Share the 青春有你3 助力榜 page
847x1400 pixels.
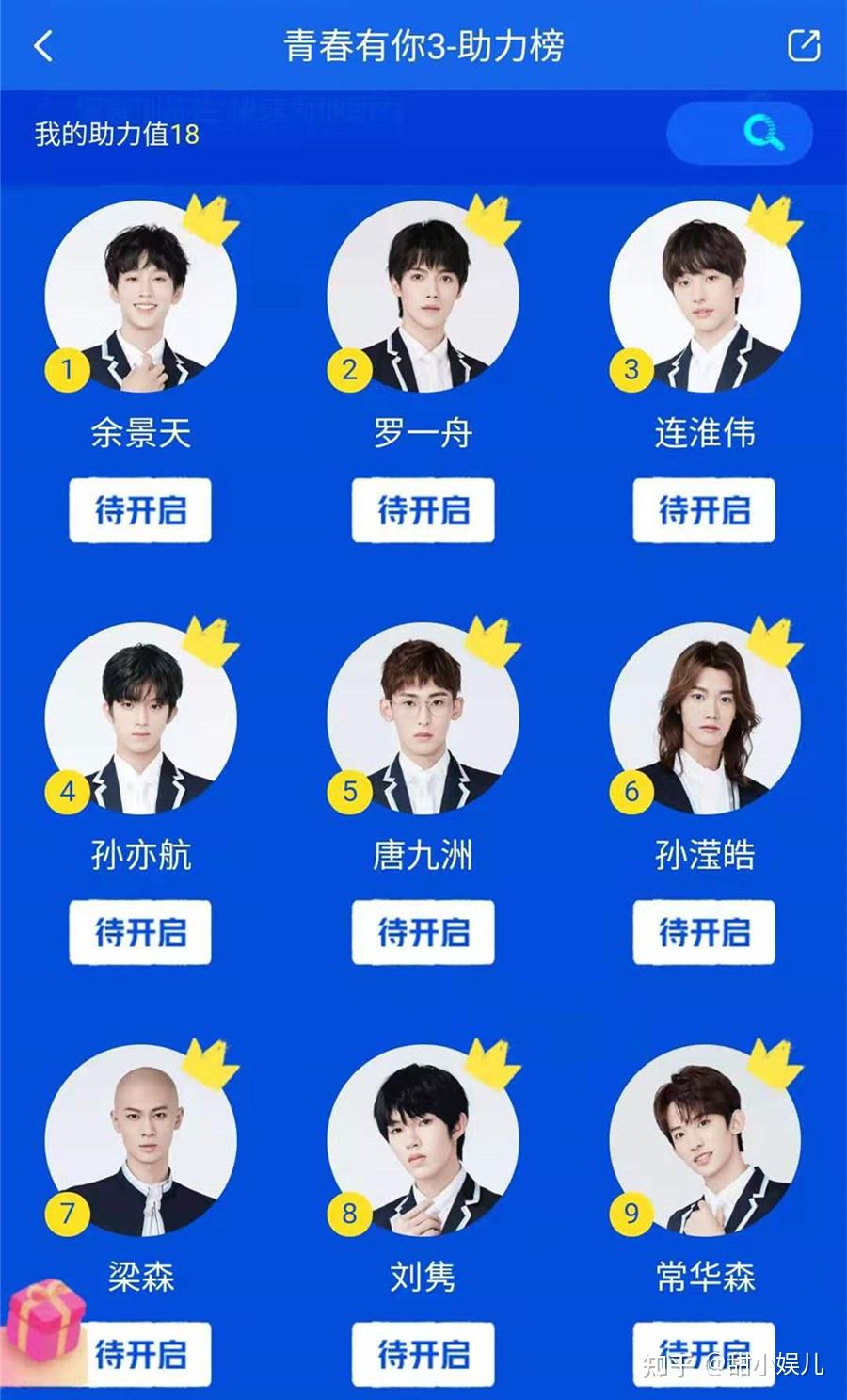804,45
